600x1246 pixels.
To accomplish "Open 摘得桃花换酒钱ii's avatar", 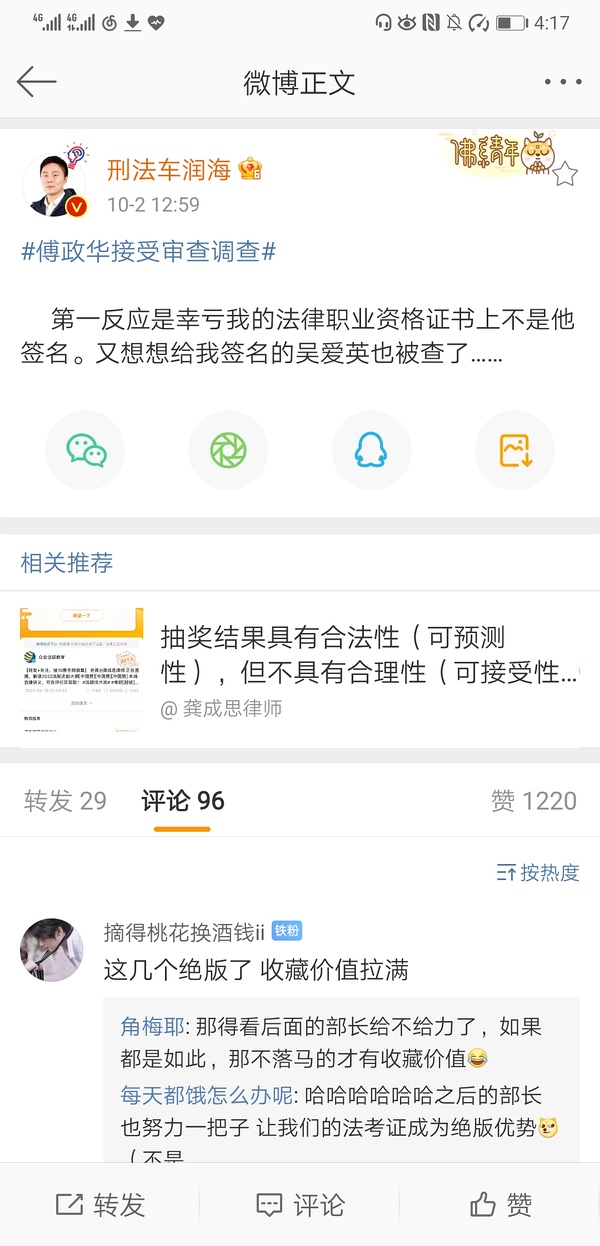I will click(x=51, y=949).
